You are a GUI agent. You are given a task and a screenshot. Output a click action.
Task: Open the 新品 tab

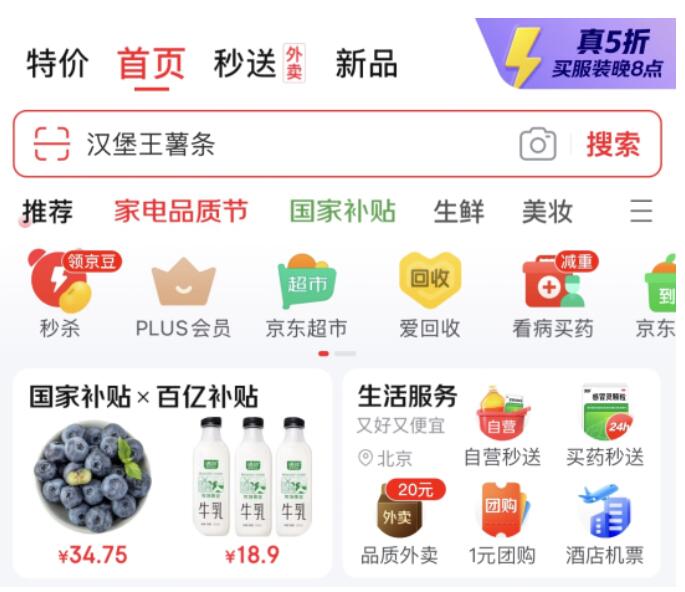coord(366,64)
